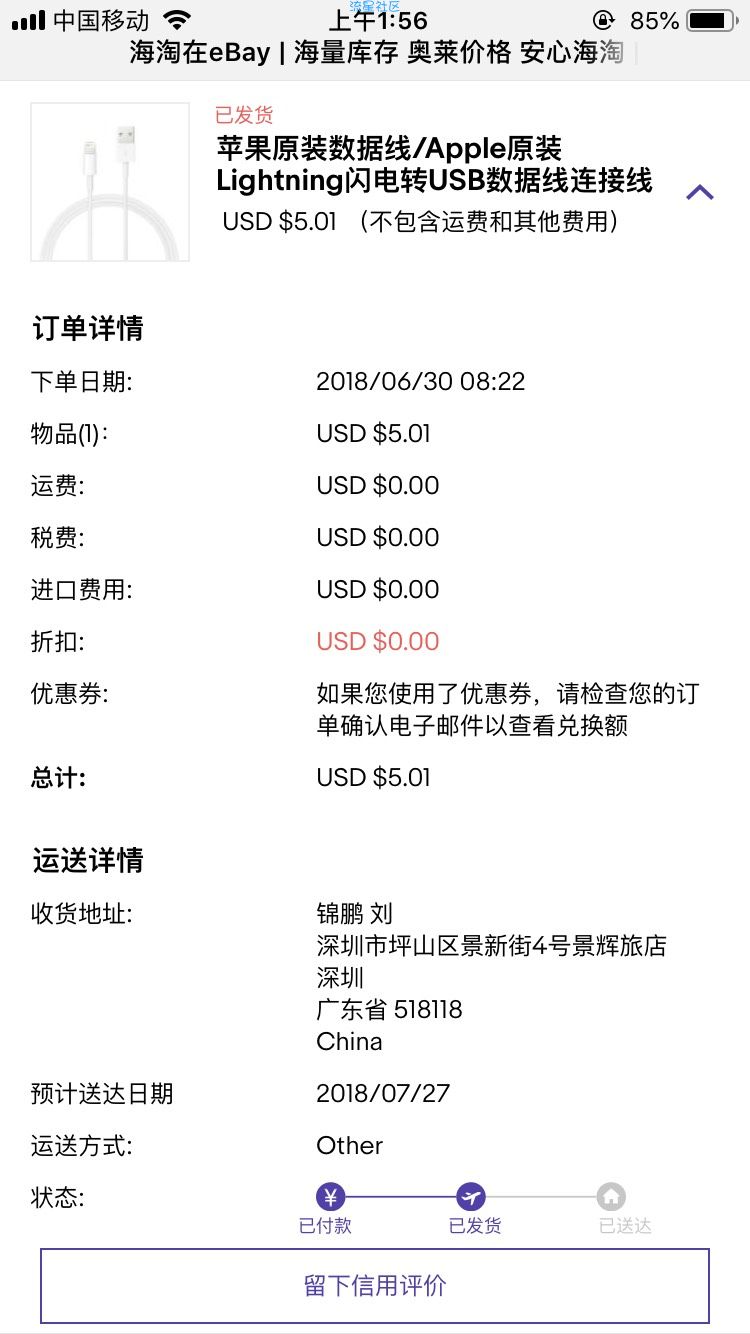This screenshot has width=750, height=1334.
Task: Collapse the order details chevron
Action: (700, 192)
